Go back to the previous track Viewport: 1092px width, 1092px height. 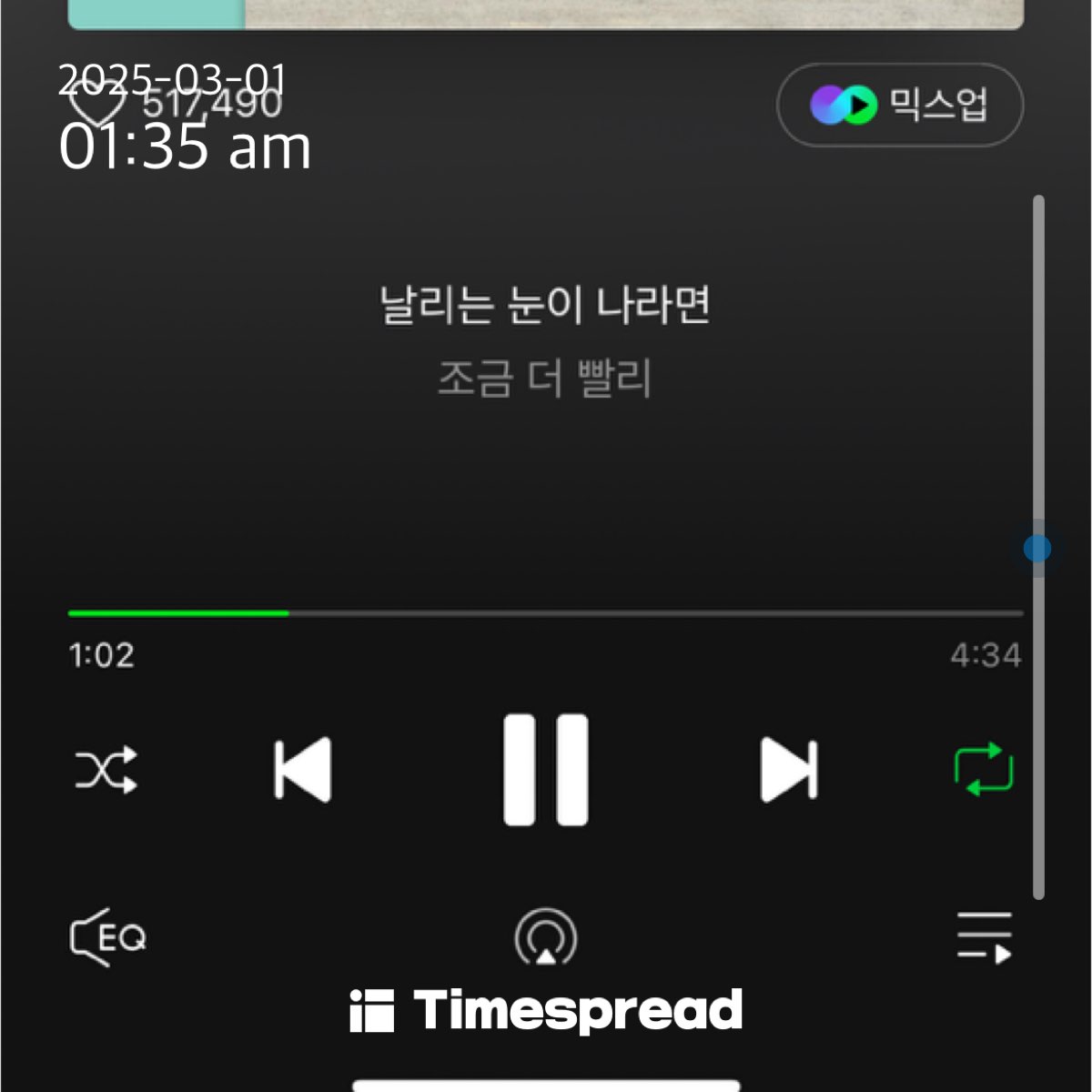pos(303,770)
